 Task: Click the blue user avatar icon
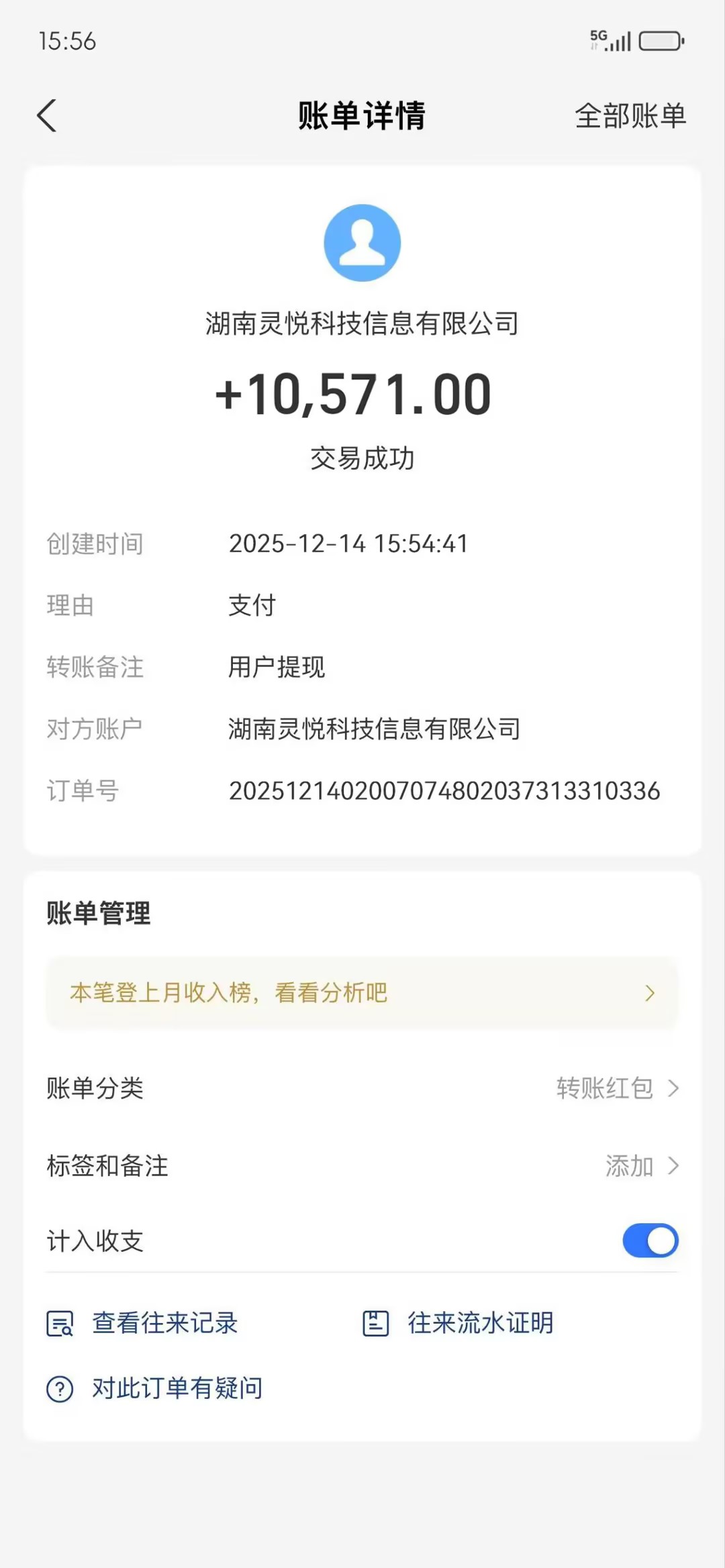click(x=362, y=242)
